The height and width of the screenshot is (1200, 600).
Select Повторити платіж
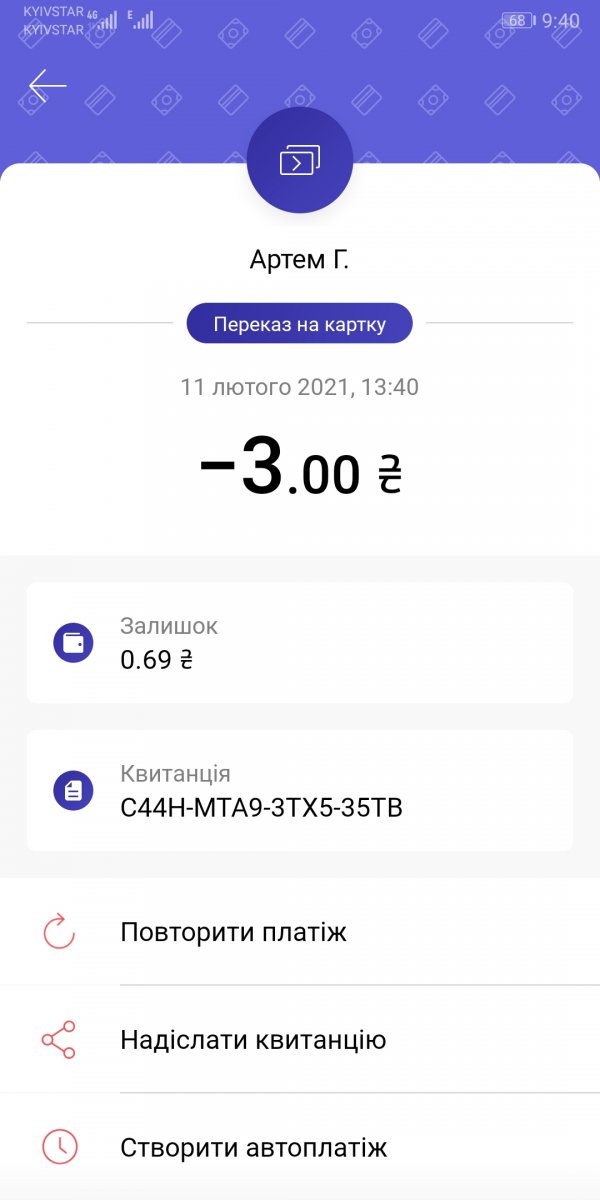pos(300,933)
